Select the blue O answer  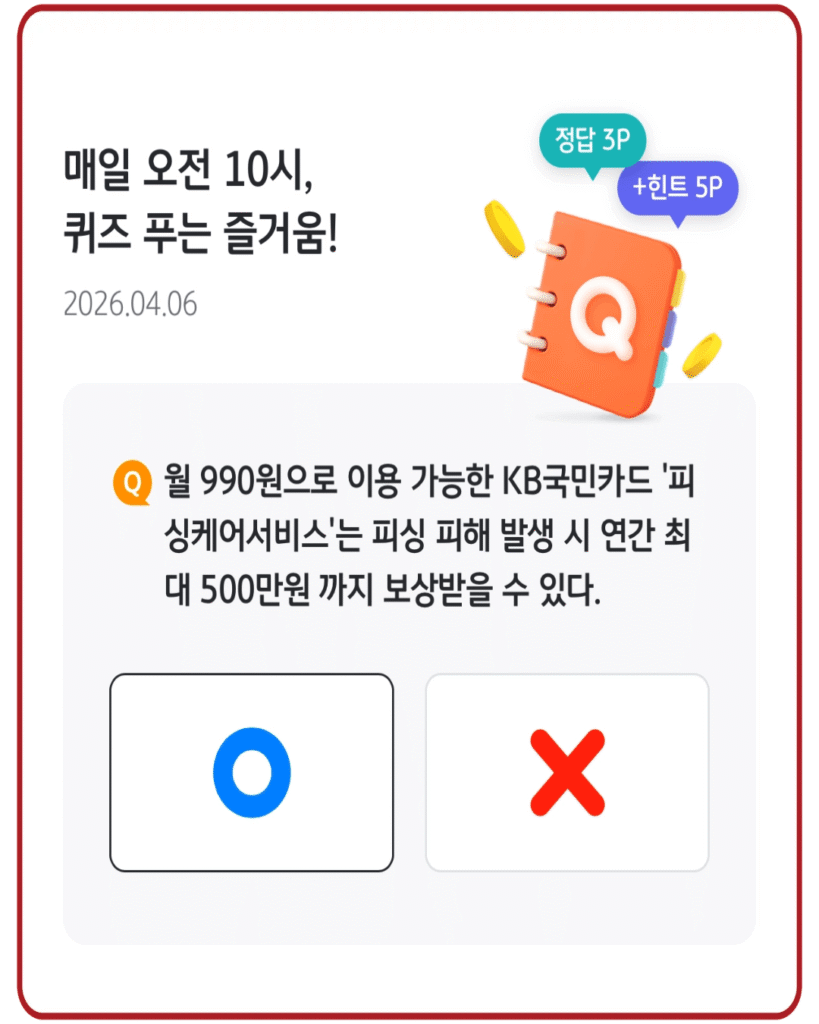tap(251, 772)
